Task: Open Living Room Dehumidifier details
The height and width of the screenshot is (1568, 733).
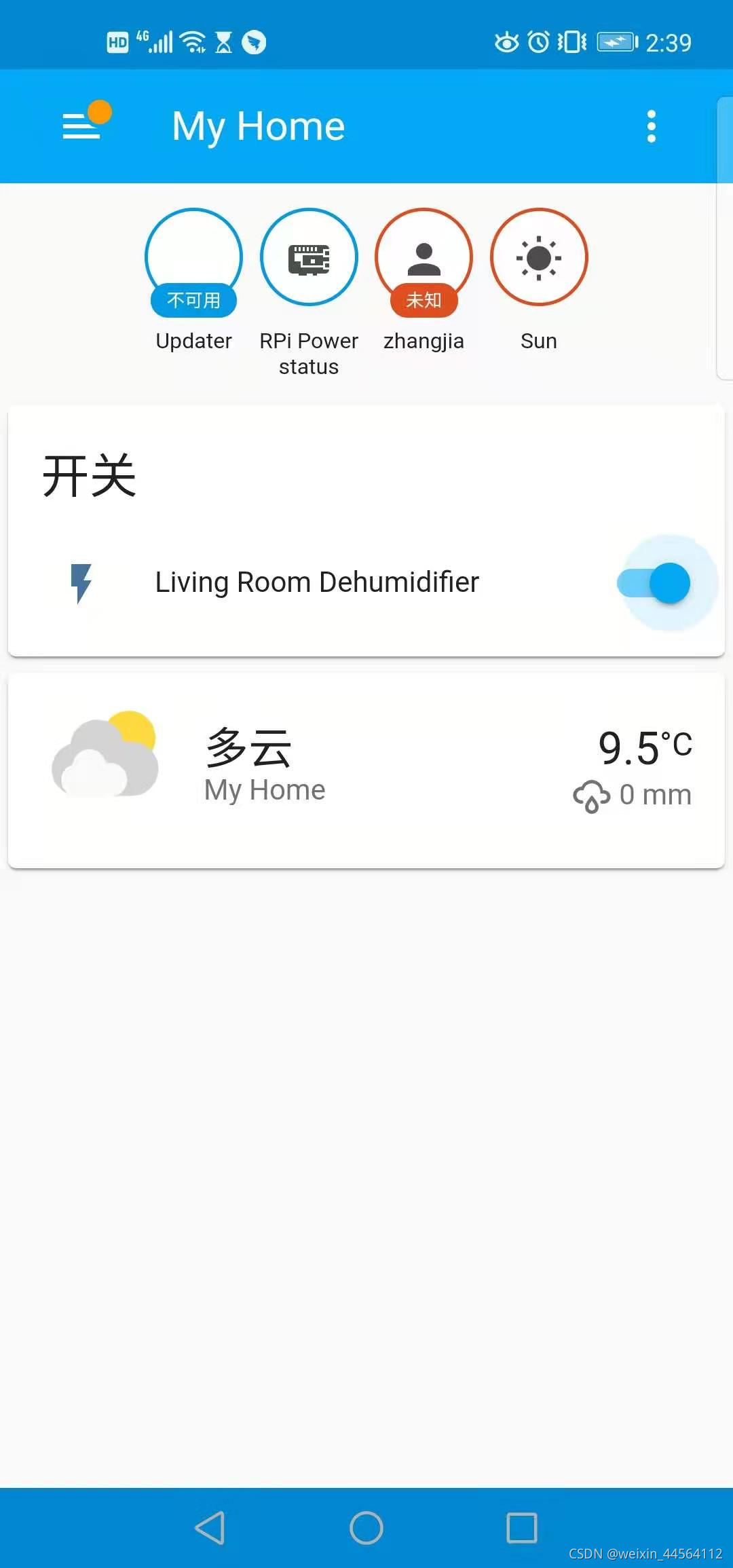Action: 316,582
